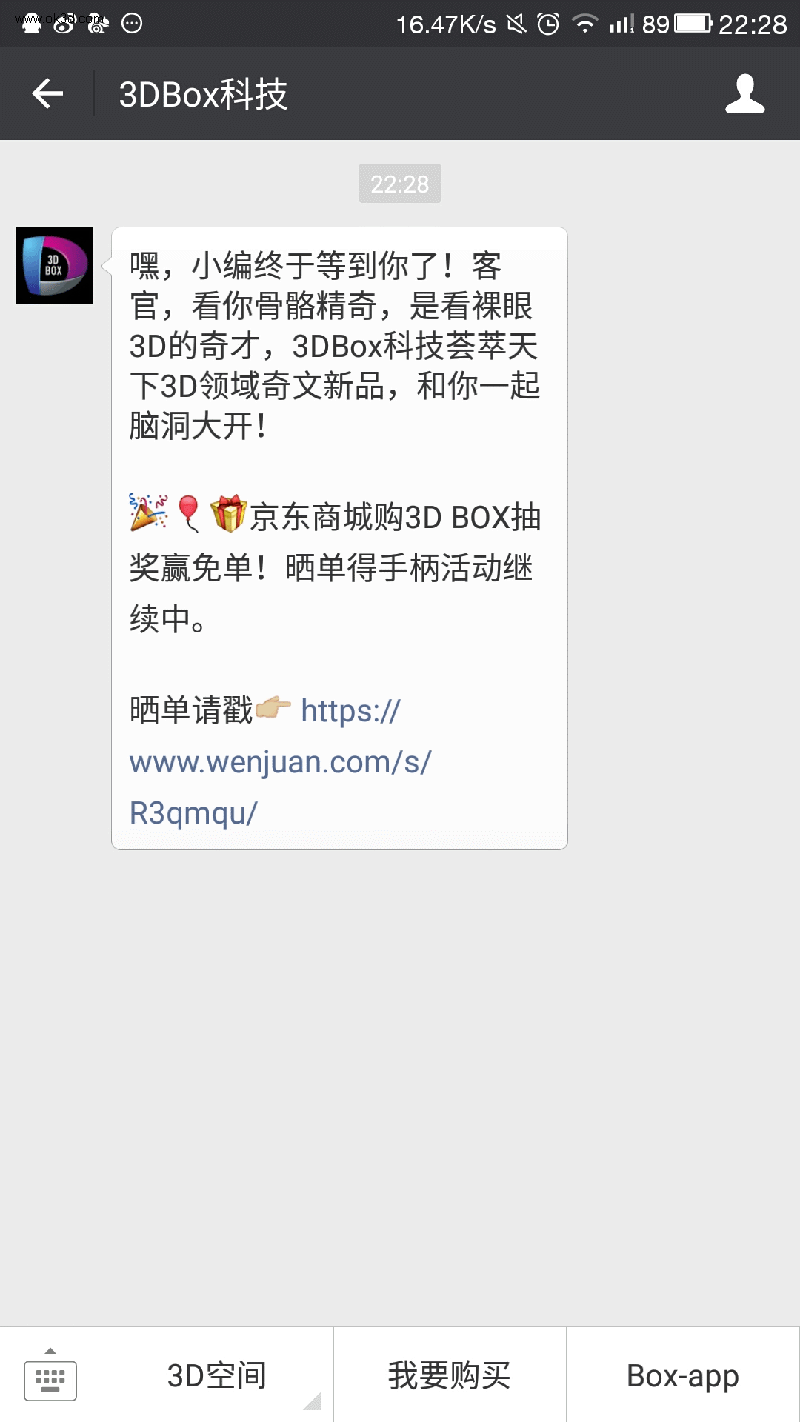Open the wenjuan.com survey link

click(281, 763)
